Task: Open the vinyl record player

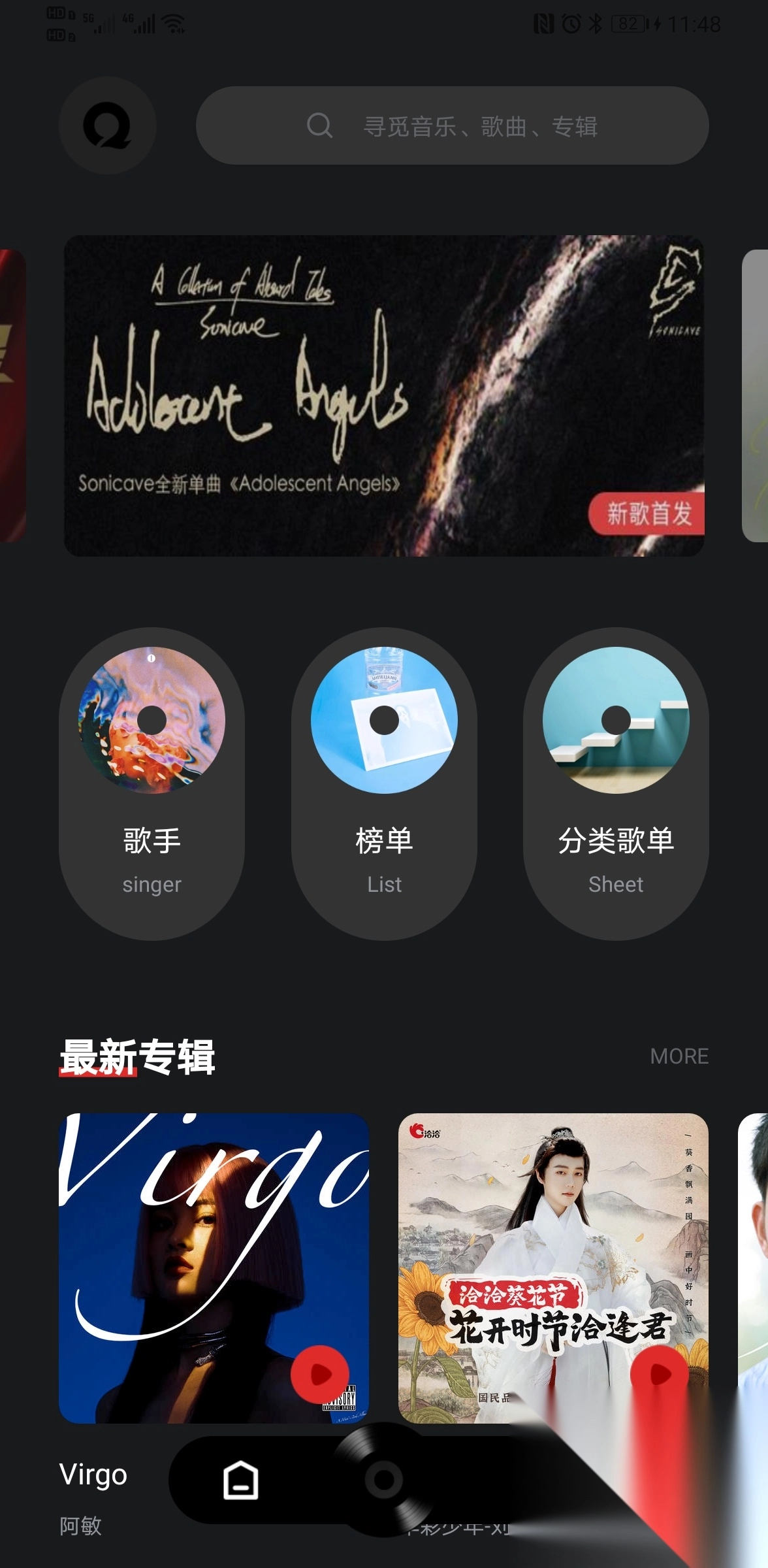Action: 384,1480
